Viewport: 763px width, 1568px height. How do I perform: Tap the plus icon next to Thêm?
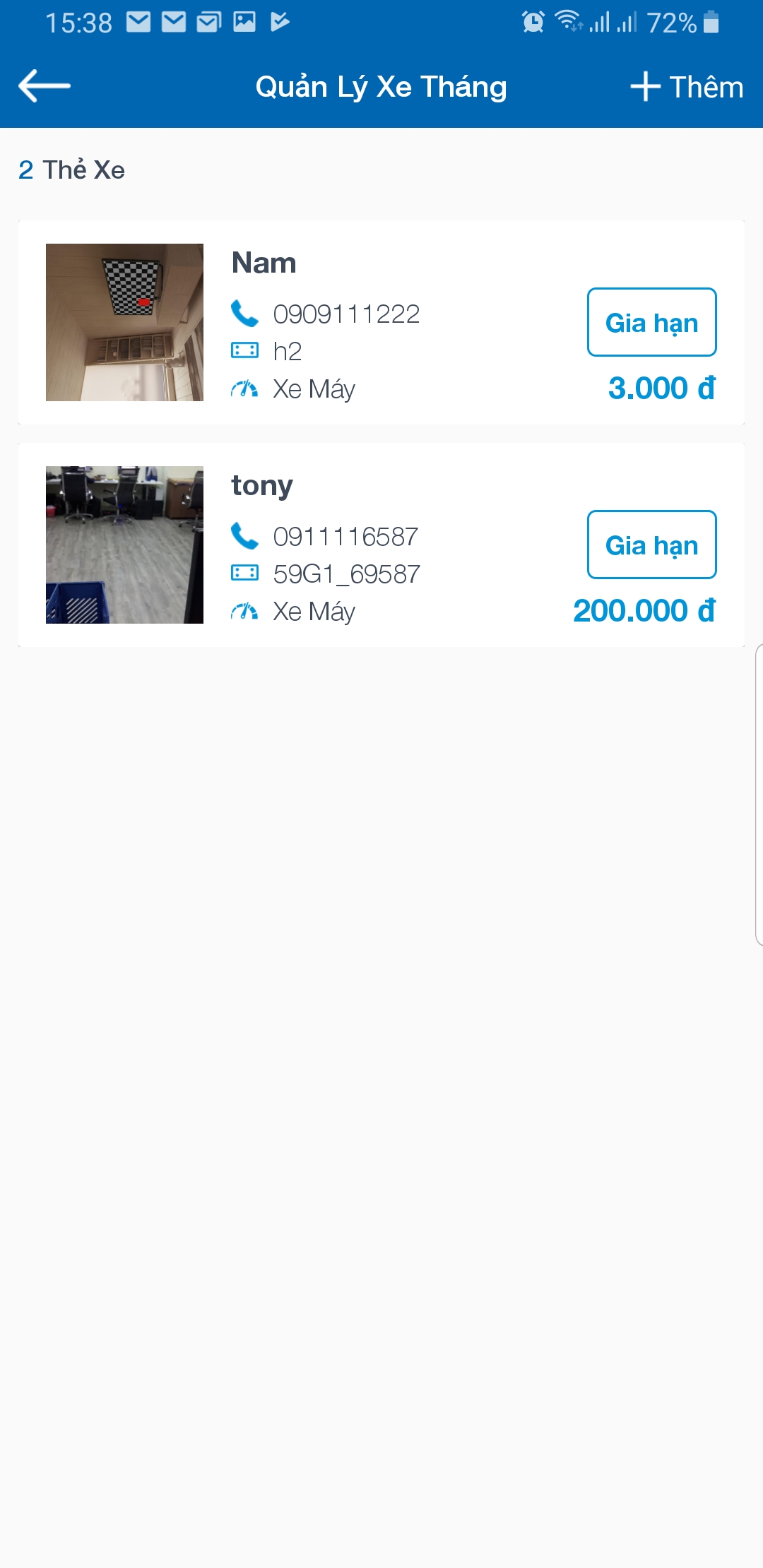pyautogui.click(x=646, y=86)
